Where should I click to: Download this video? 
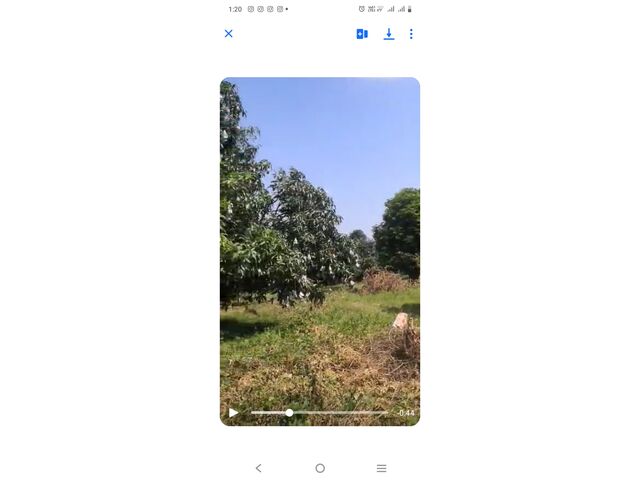point(389,34)
